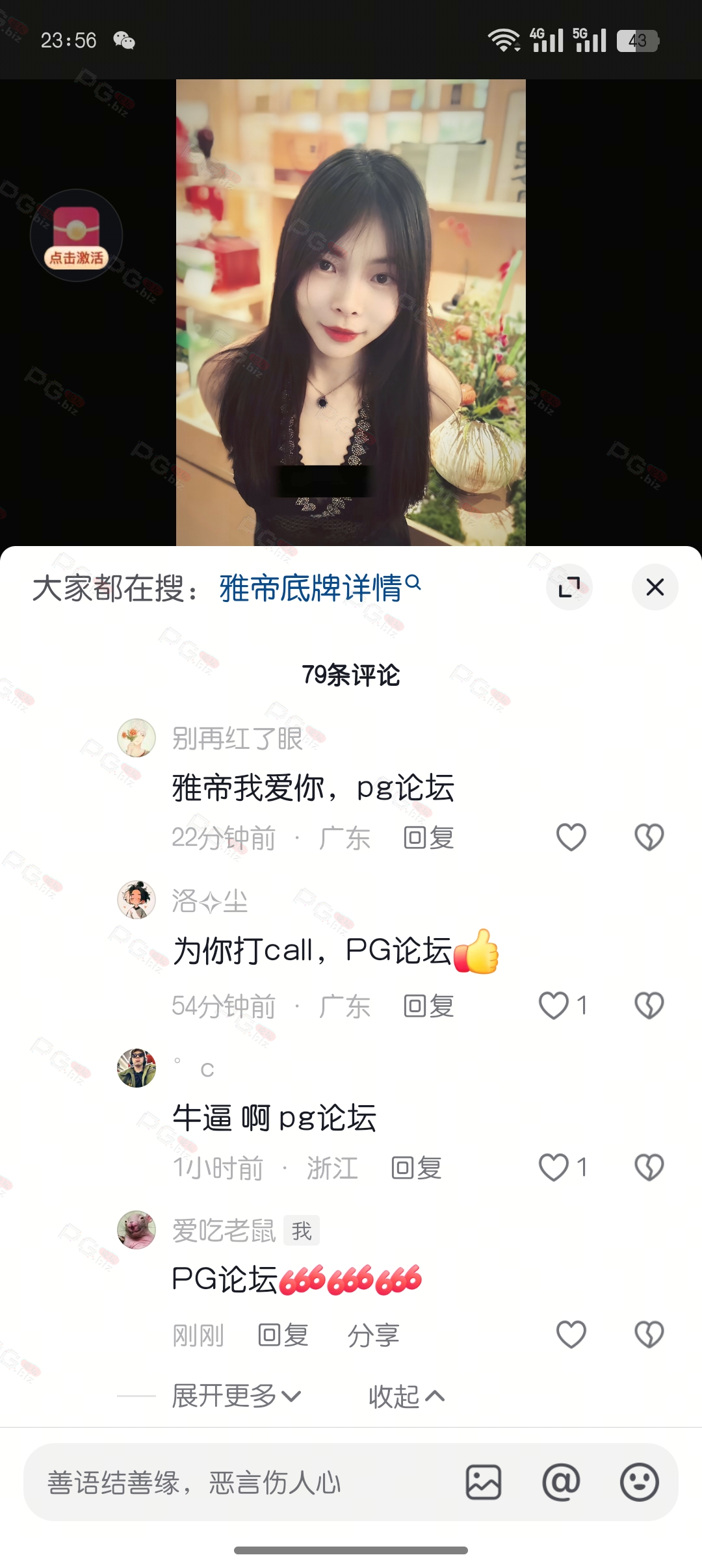Reply to 爱吃老鼠's comment
Screen dimensions: 702x1568
283,1335
